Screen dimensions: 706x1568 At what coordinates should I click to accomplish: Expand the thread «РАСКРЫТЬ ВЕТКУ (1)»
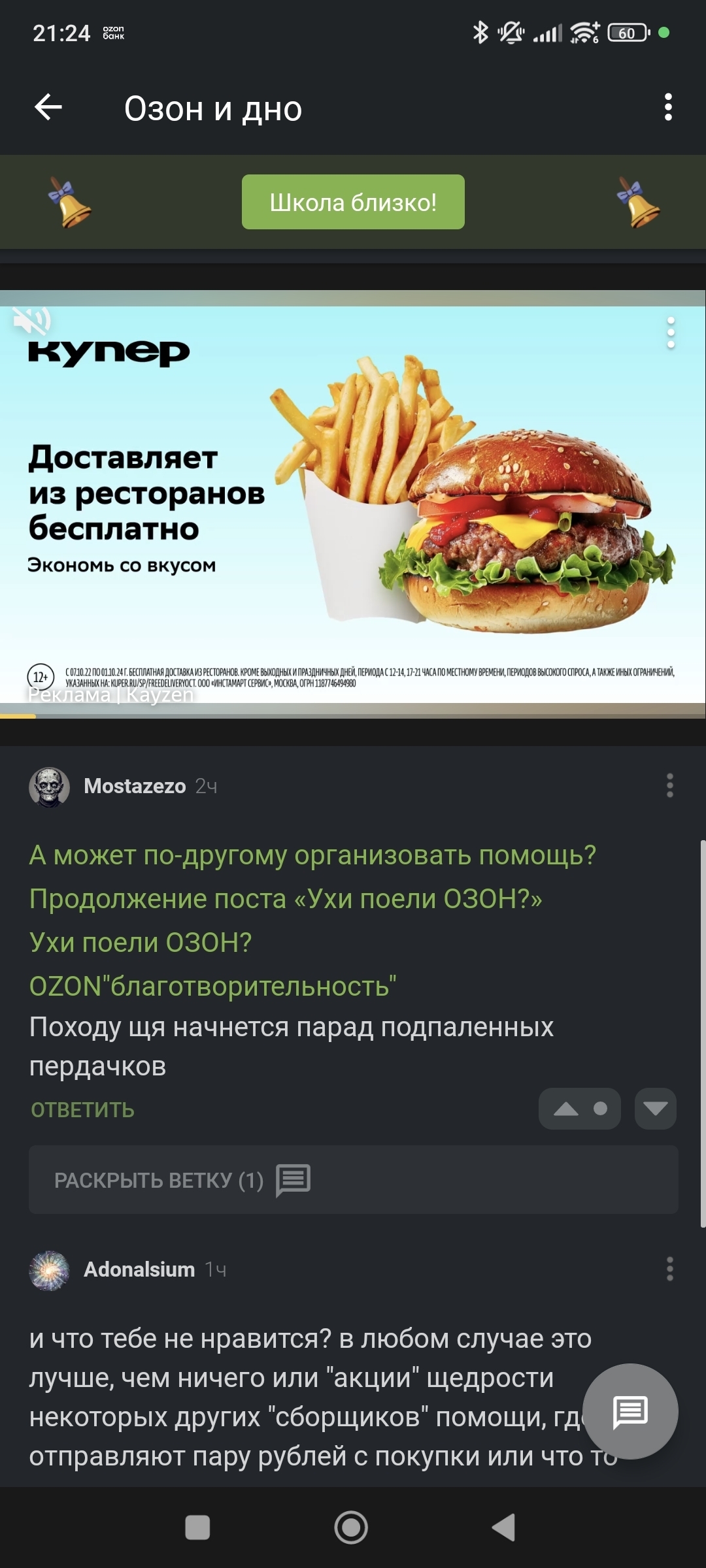tap(353, 1180)
